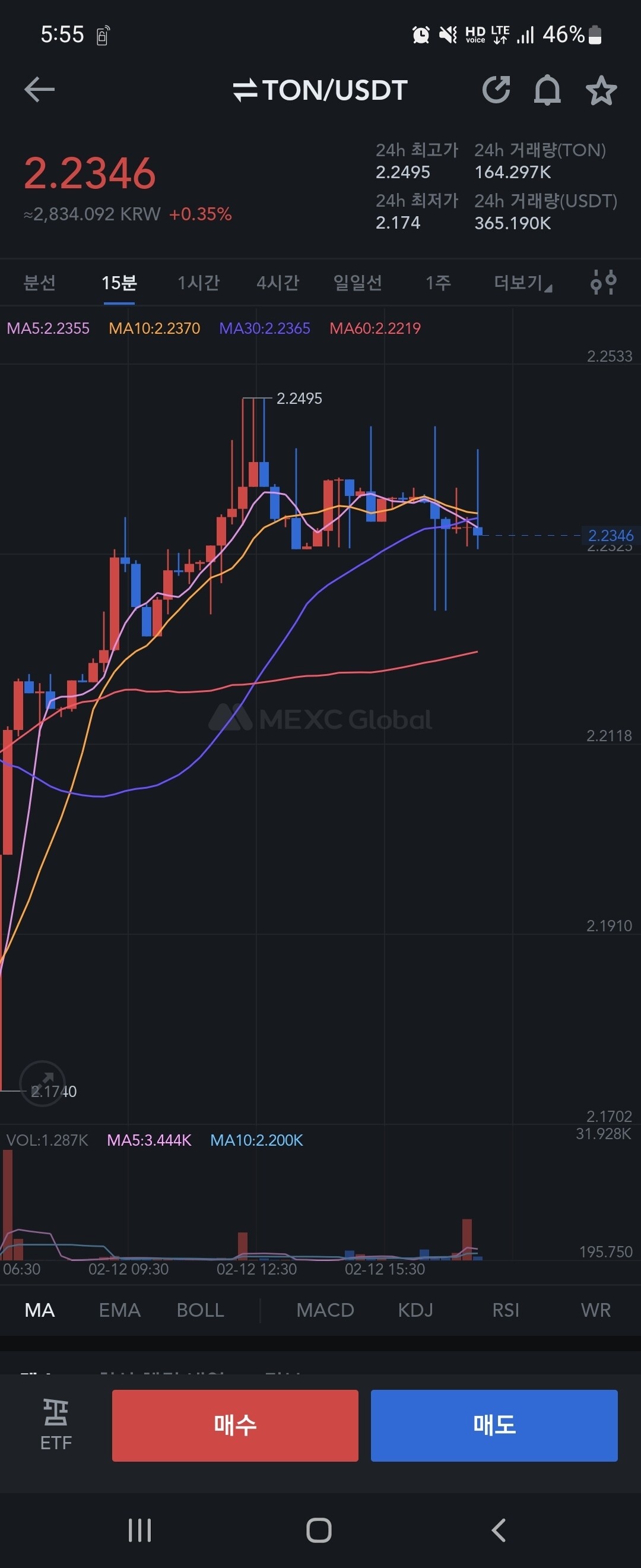Viewport: 641px width, 1568px height.
Task: Show the 일일선 daily chart
Action: [x=358, y=283]
